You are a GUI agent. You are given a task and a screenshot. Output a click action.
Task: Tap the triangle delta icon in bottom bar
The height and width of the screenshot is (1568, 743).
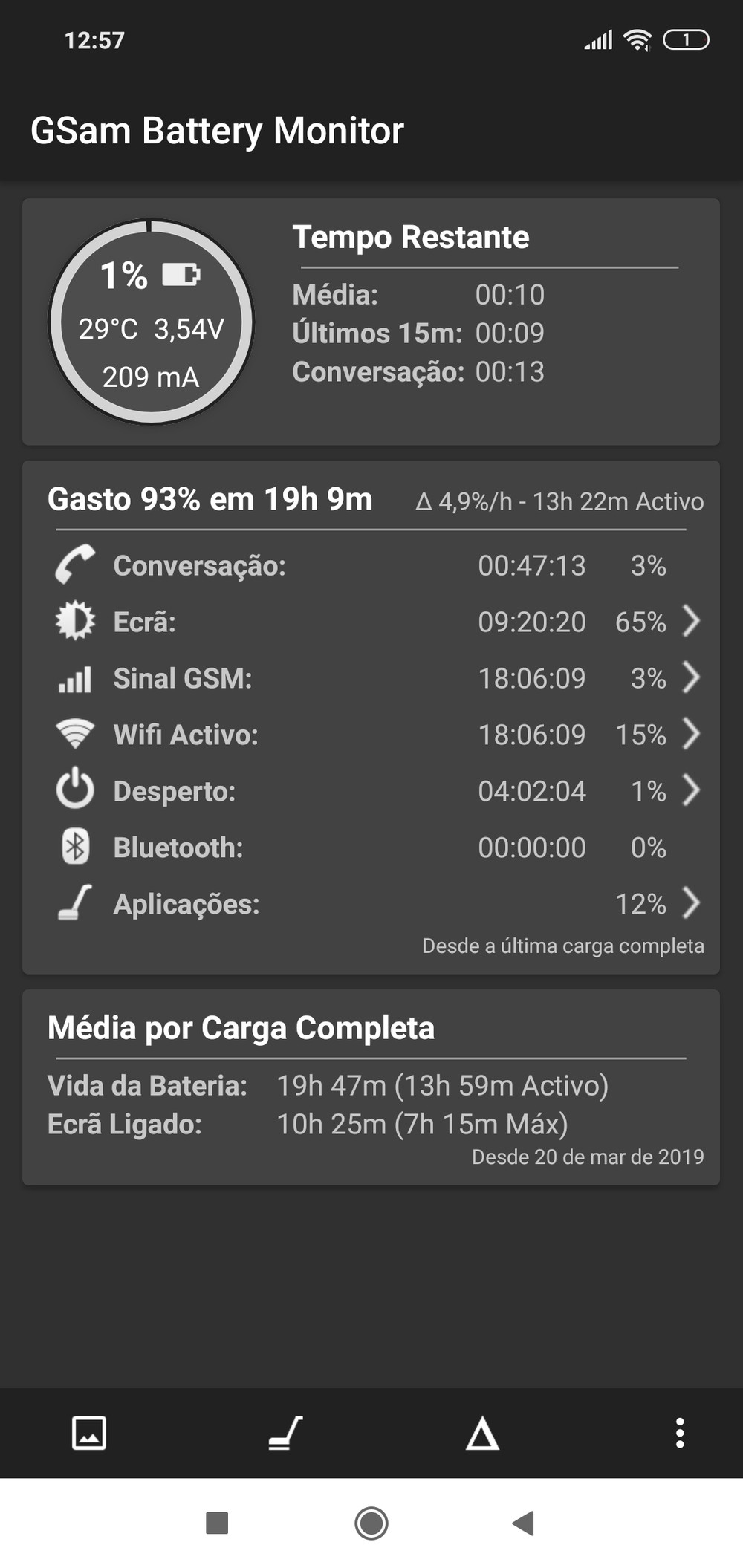[x=482, y=1433]
